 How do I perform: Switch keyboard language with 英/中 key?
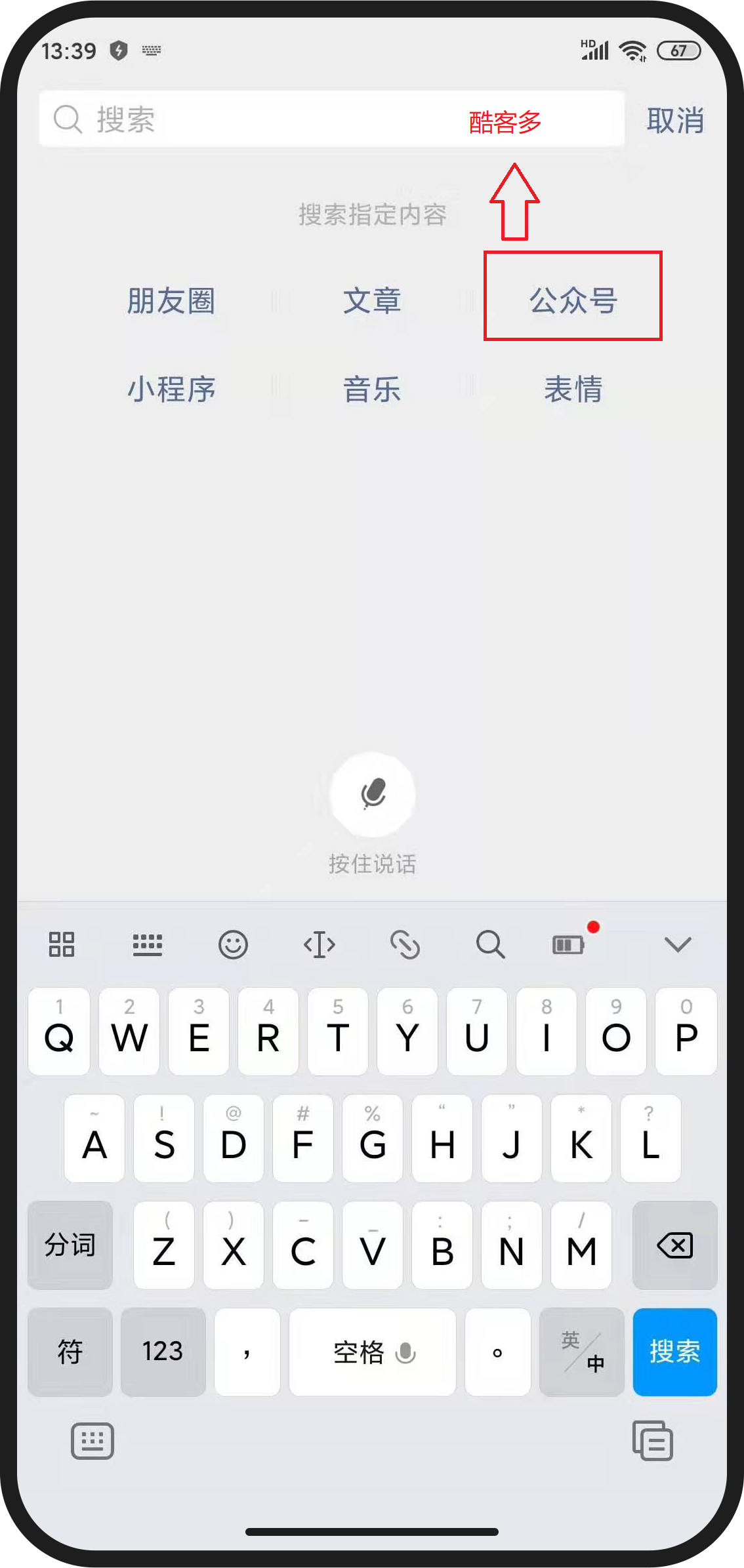(x=582, y=1352)
